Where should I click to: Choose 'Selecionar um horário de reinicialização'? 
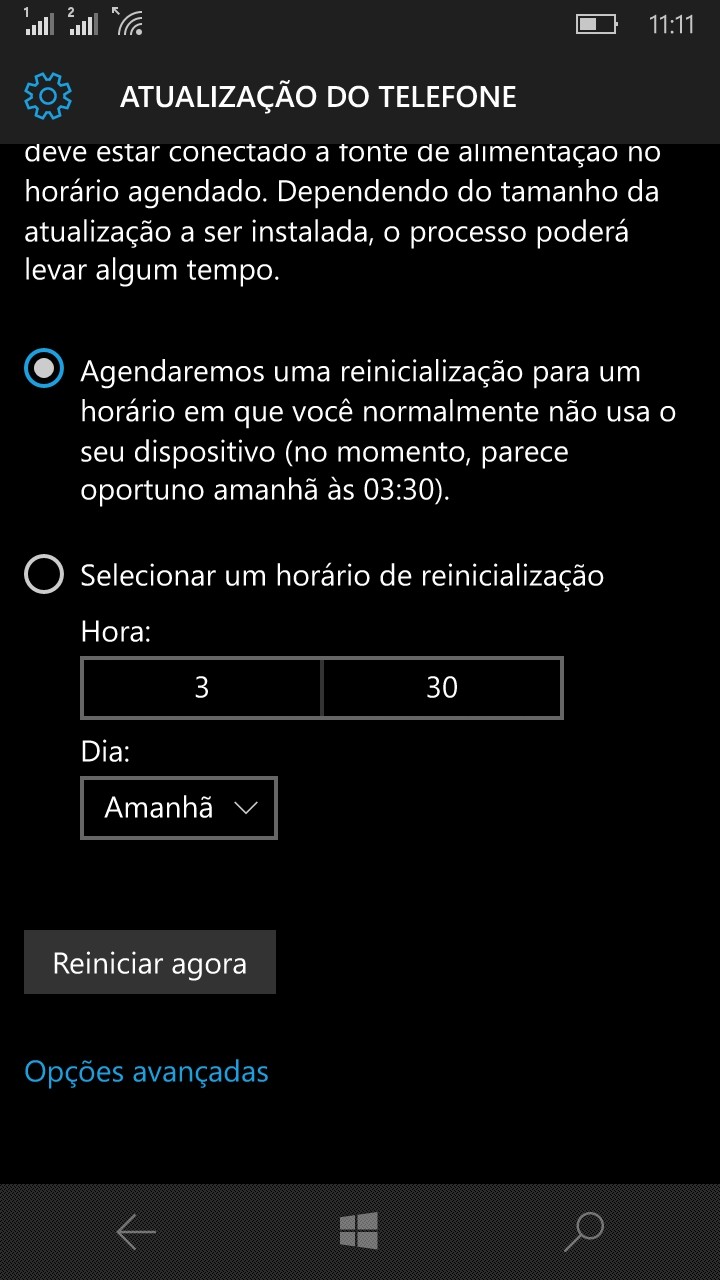[x=44, y=575]
